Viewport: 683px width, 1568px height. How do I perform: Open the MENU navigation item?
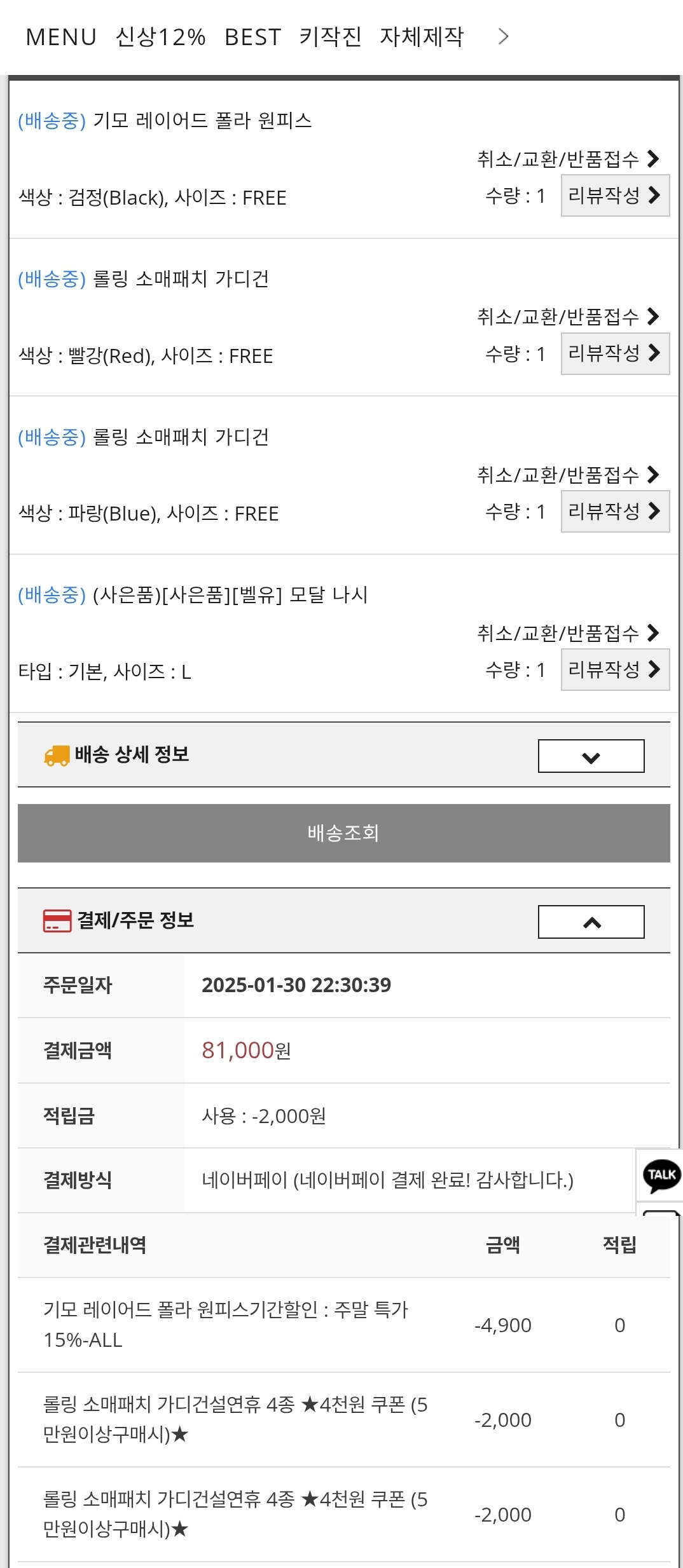tap(60, 36)
